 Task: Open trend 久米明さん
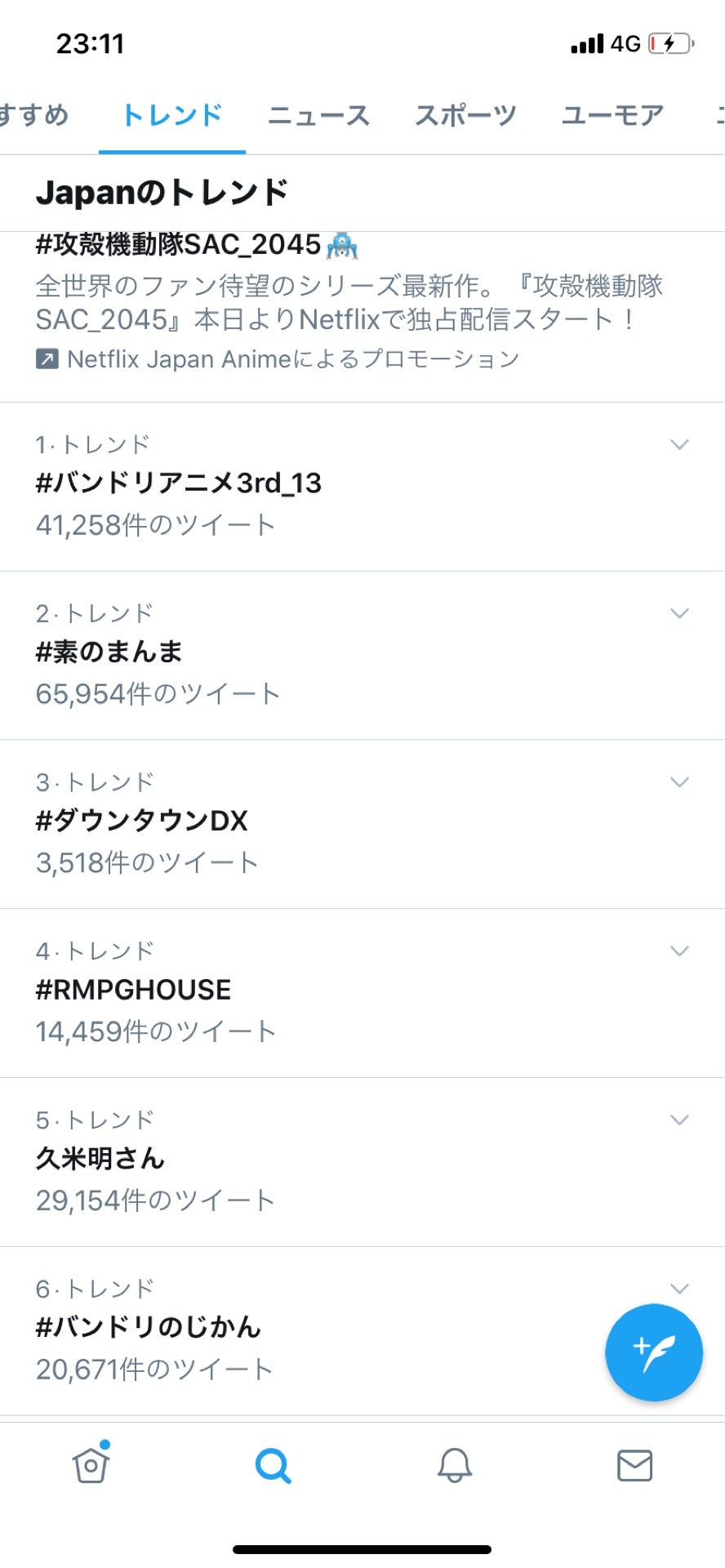point(362,1162)
